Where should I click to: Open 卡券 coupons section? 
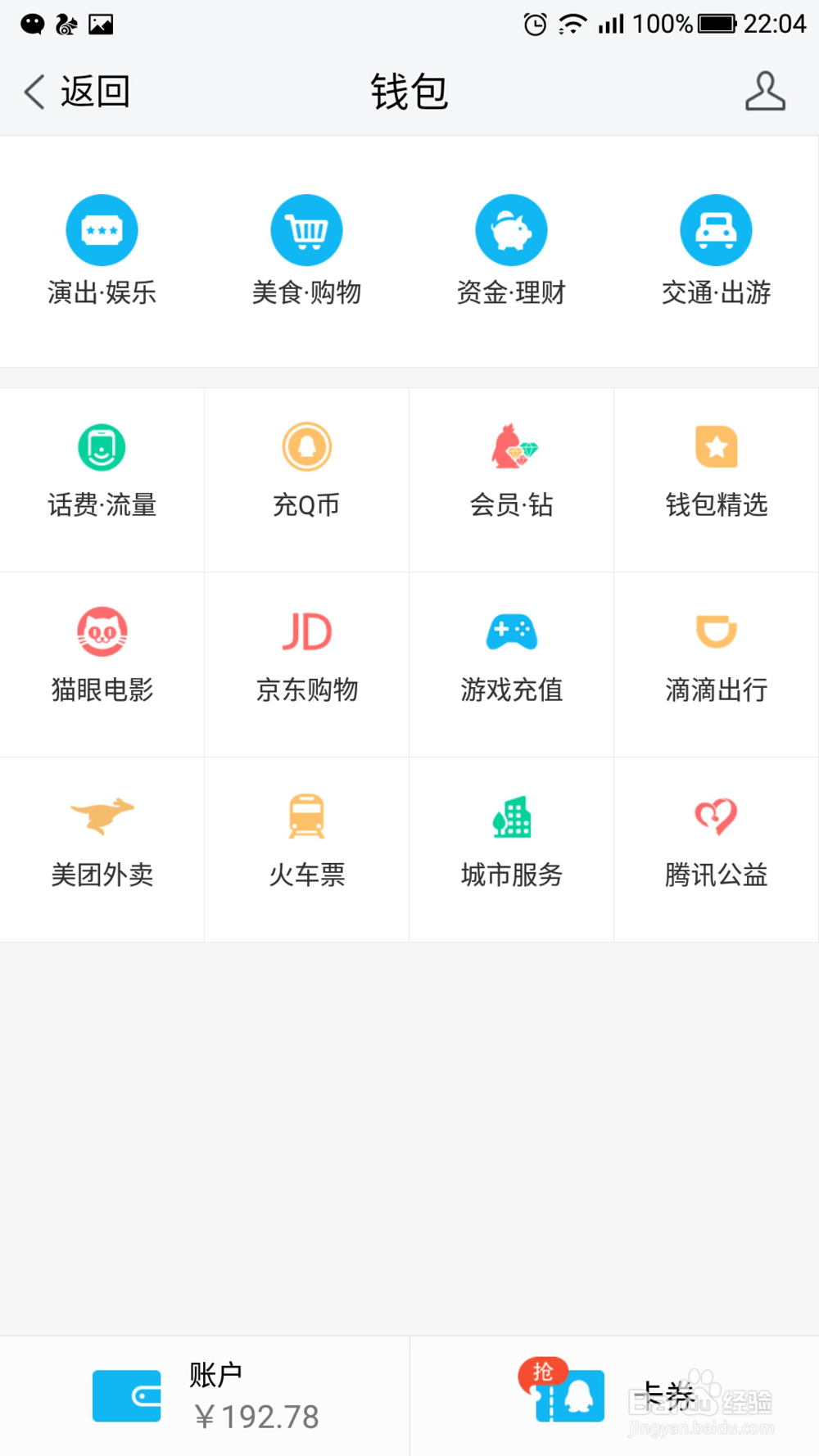click(614, 1396)
